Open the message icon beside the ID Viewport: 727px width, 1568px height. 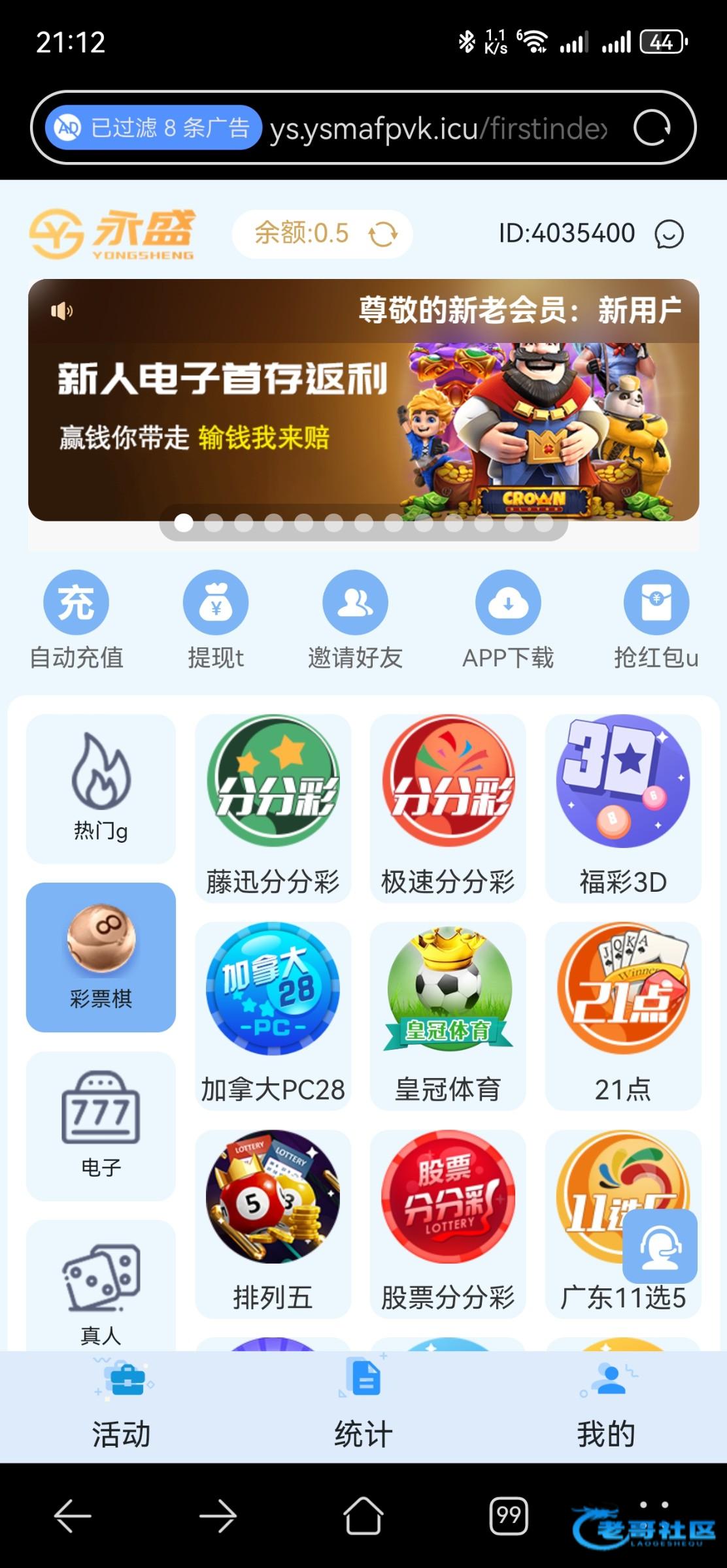click(669, 234)
